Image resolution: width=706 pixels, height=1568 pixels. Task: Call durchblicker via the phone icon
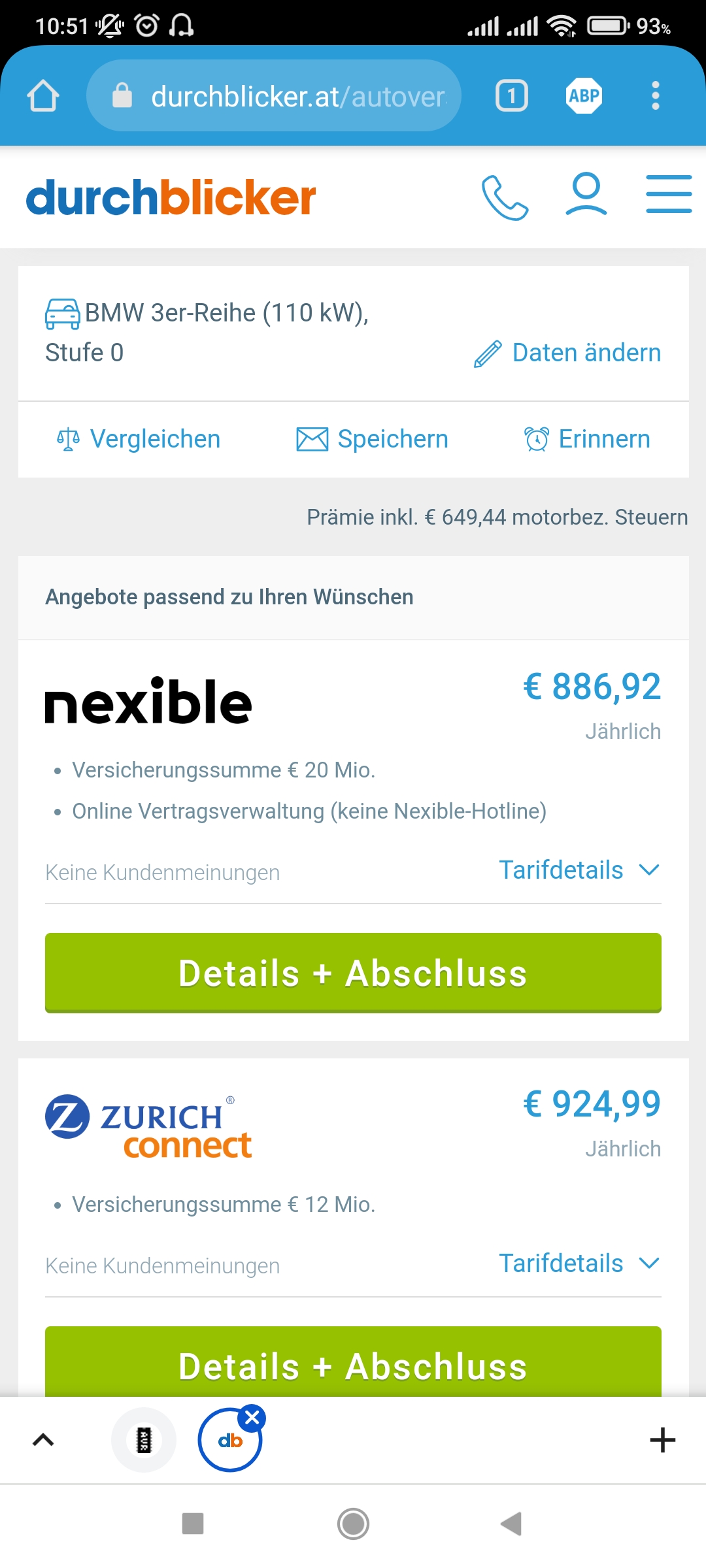(505, 197)
